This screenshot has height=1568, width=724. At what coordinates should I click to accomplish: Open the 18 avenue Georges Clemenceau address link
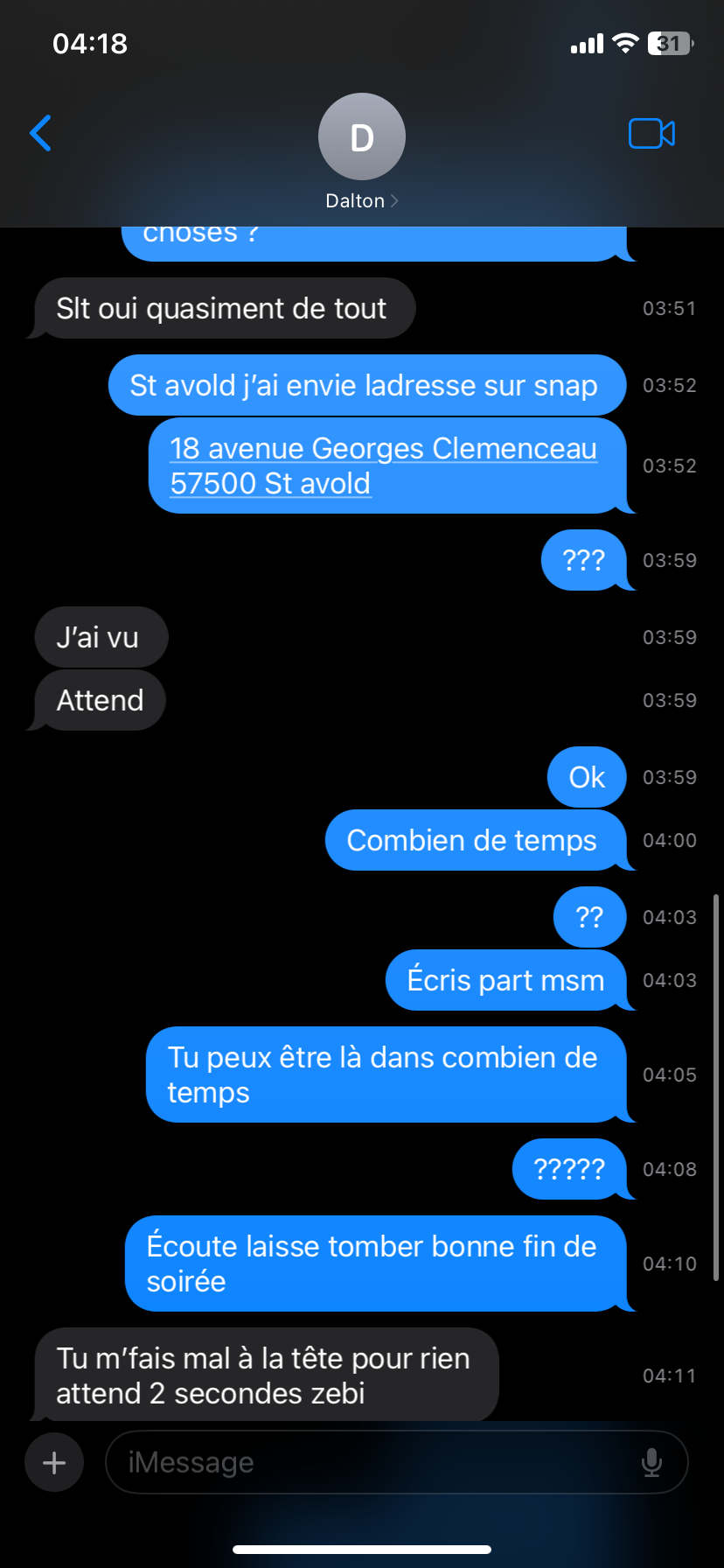coord(383,465)
